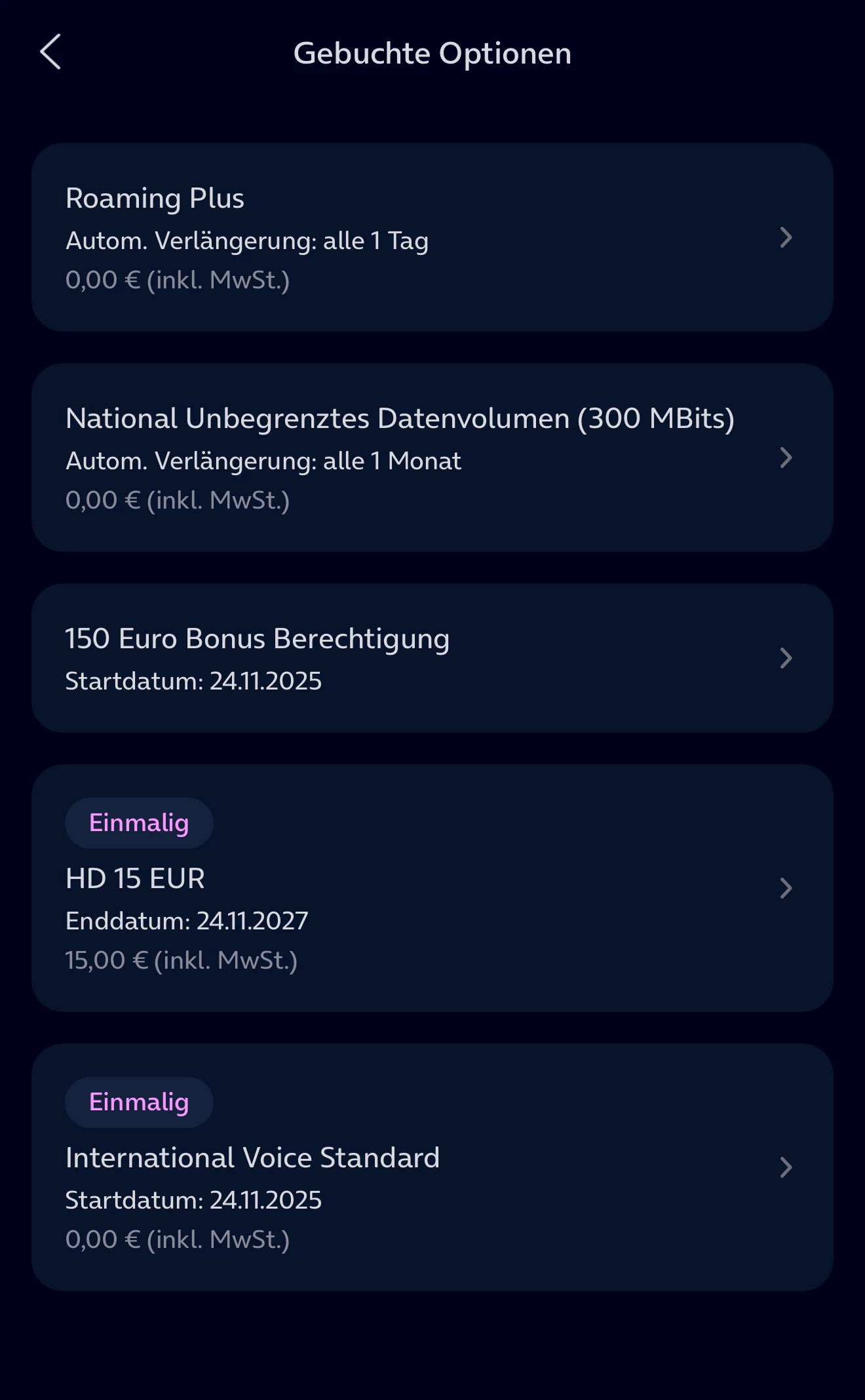The width and height of the screenshot is (865, 1400).
Task: View National Unbegrenztes Datenvolumen details
Action: (x=432, y=457)
